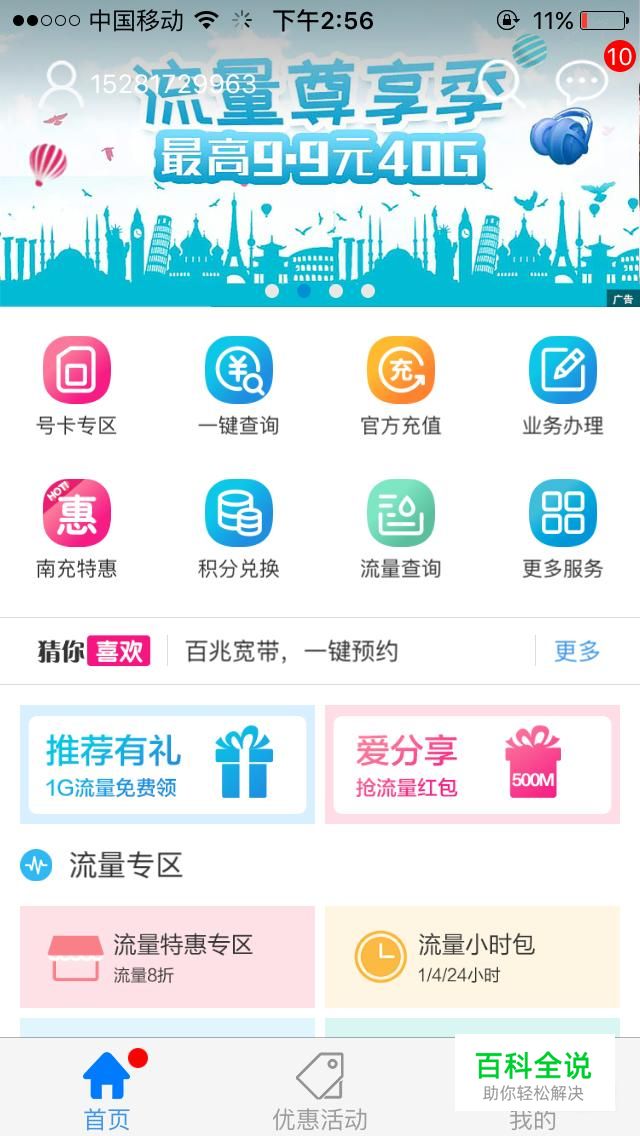
Task: Tap 更多 beside 猜你喜欢
Action: pyautogui.click(x=577, y=652)
